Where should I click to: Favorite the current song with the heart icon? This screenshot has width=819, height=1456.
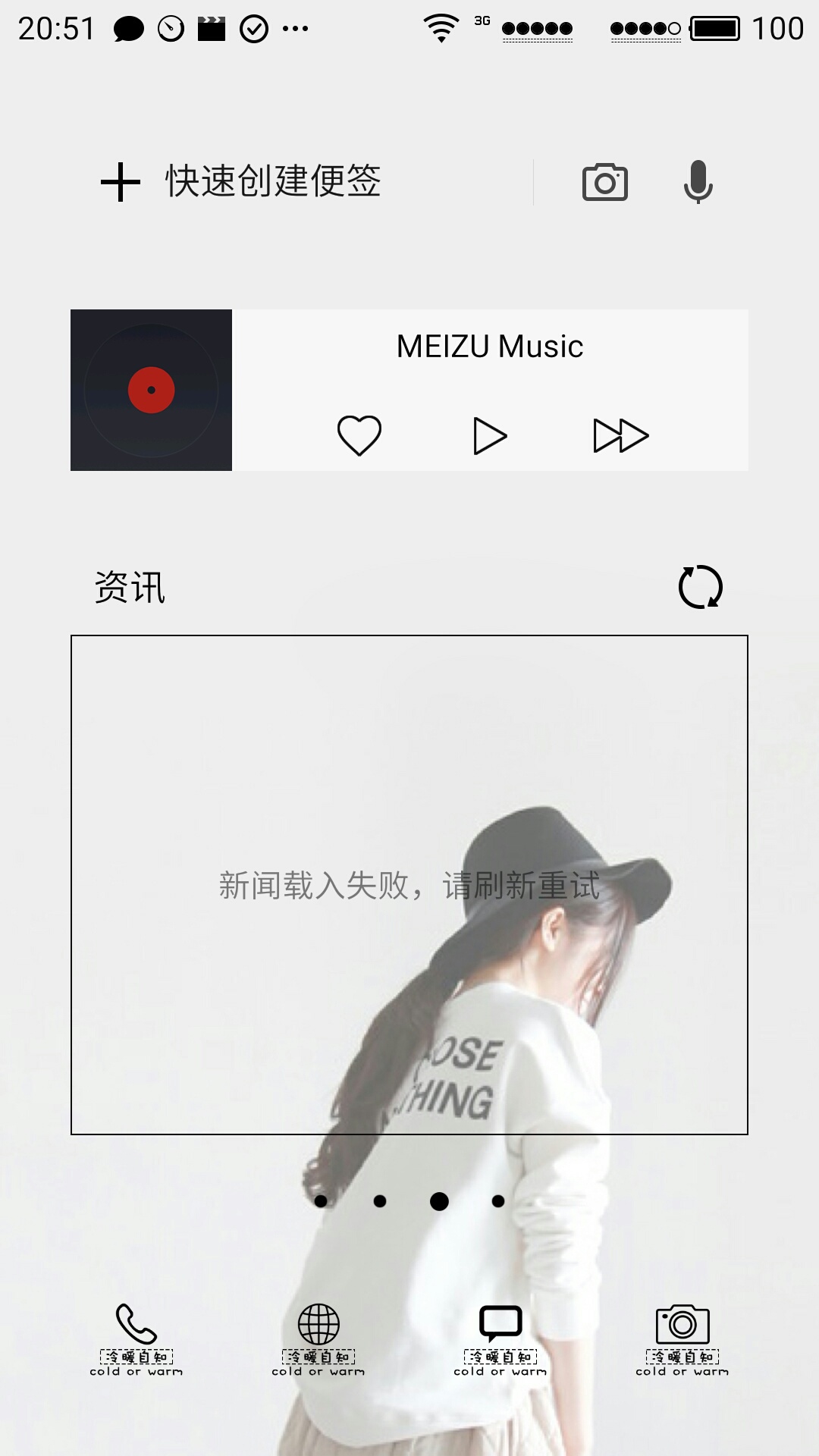click(x=359, y=435)
